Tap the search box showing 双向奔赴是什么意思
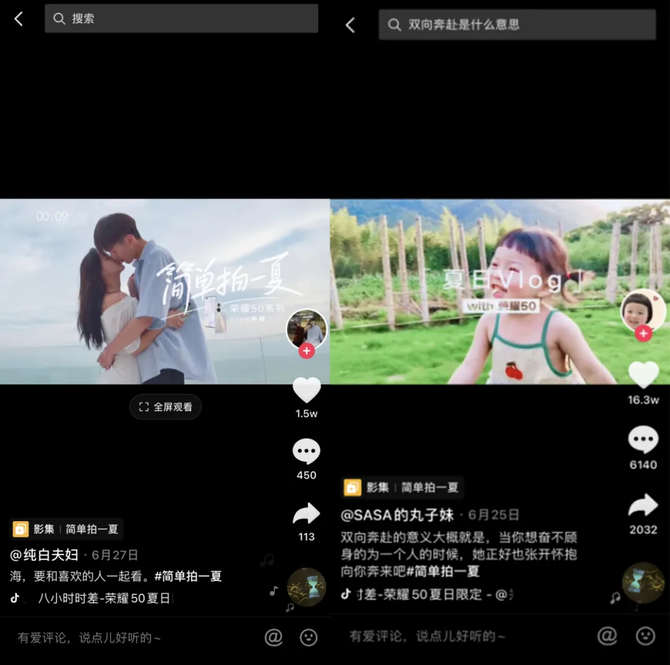The width and height of the screenshot is (670, 665). [516, 25]
